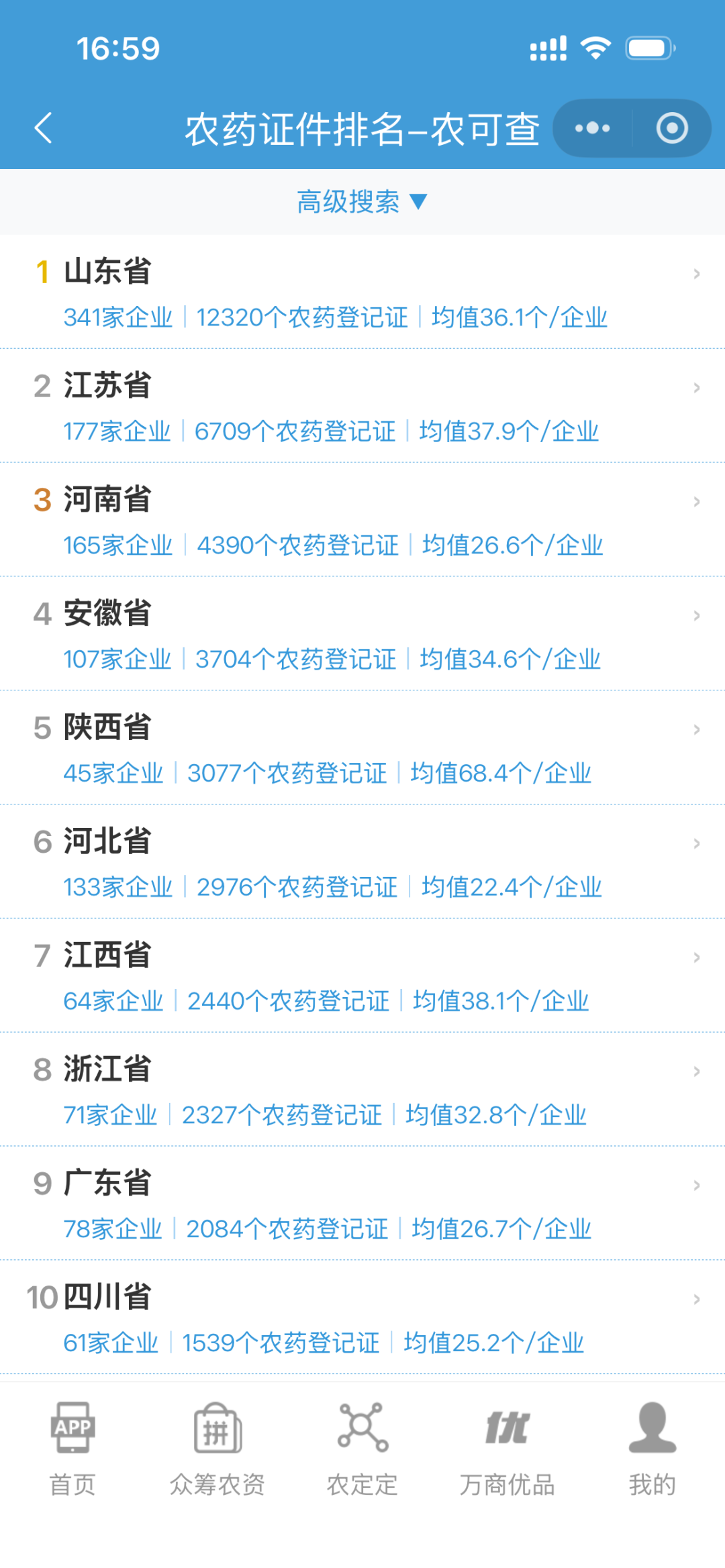
Task: Open the 我的 profile tab
Action: pyautogui.click(x=652, y=1448)
